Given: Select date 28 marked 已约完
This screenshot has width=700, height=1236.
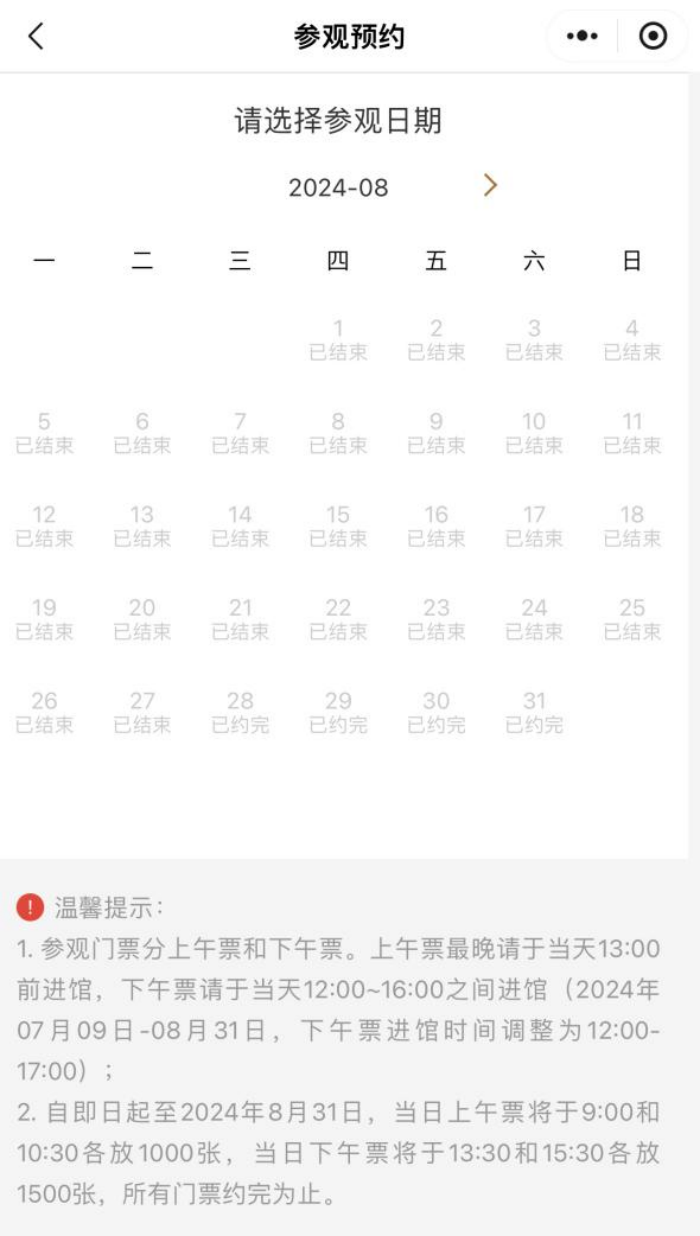Looking at the screenshot, I should click(240, 712).
